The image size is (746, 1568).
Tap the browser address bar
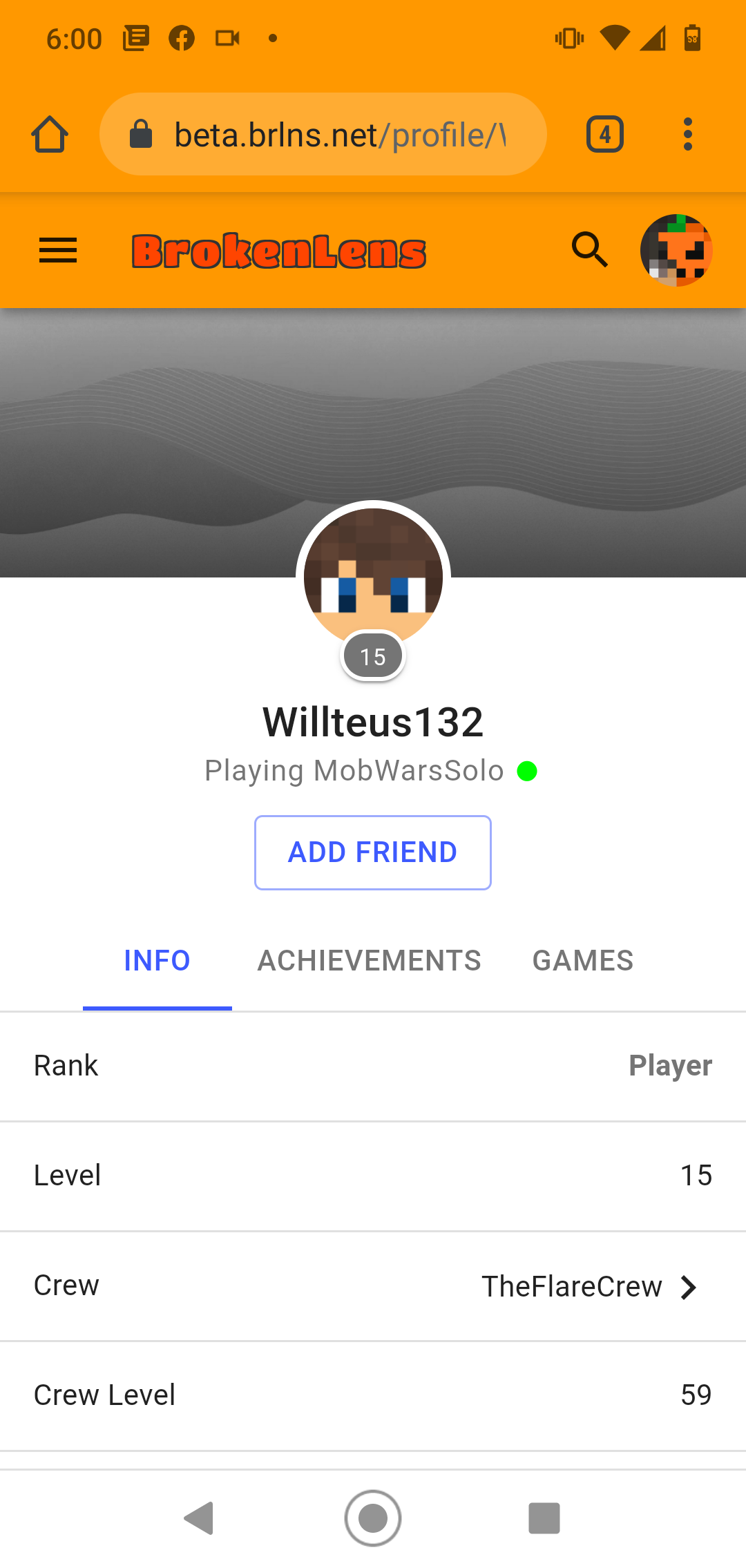[323, 134]
